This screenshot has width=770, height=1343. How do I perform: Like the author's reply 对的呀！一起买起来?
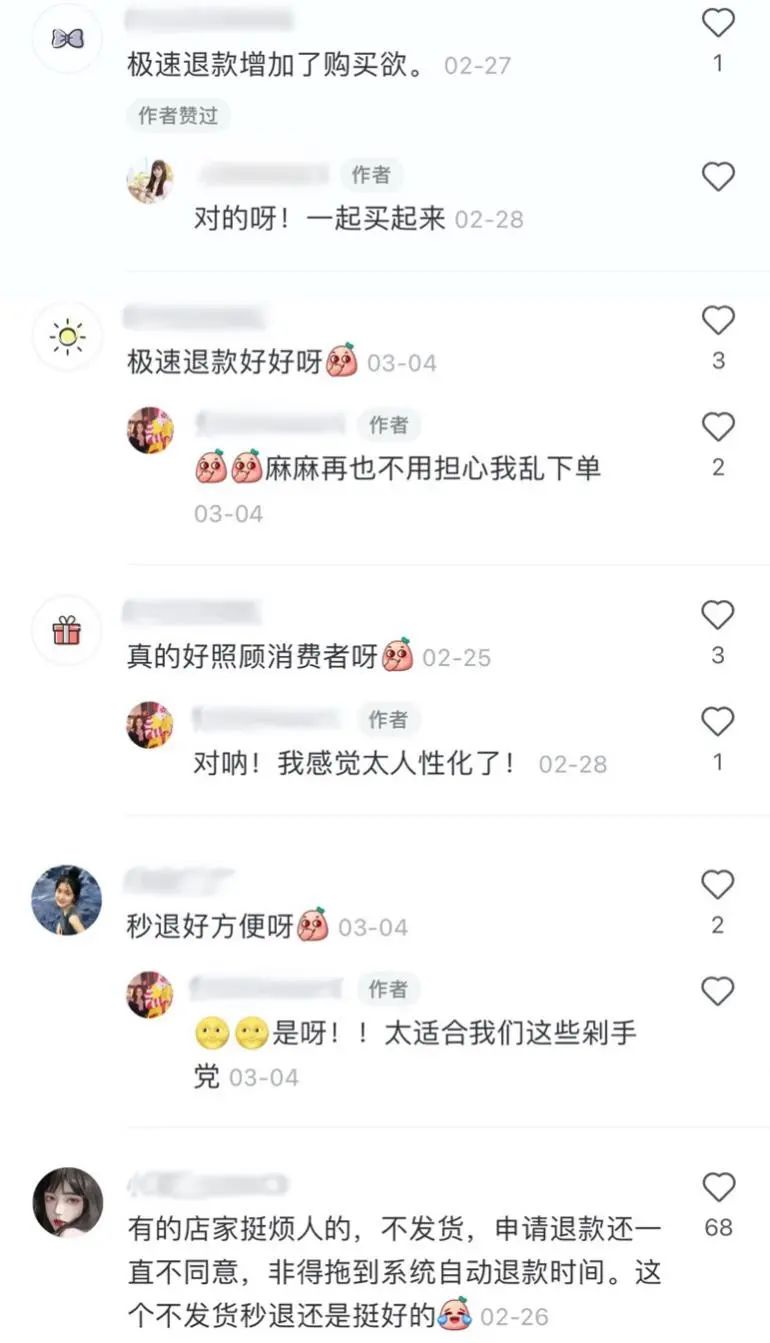717,177
